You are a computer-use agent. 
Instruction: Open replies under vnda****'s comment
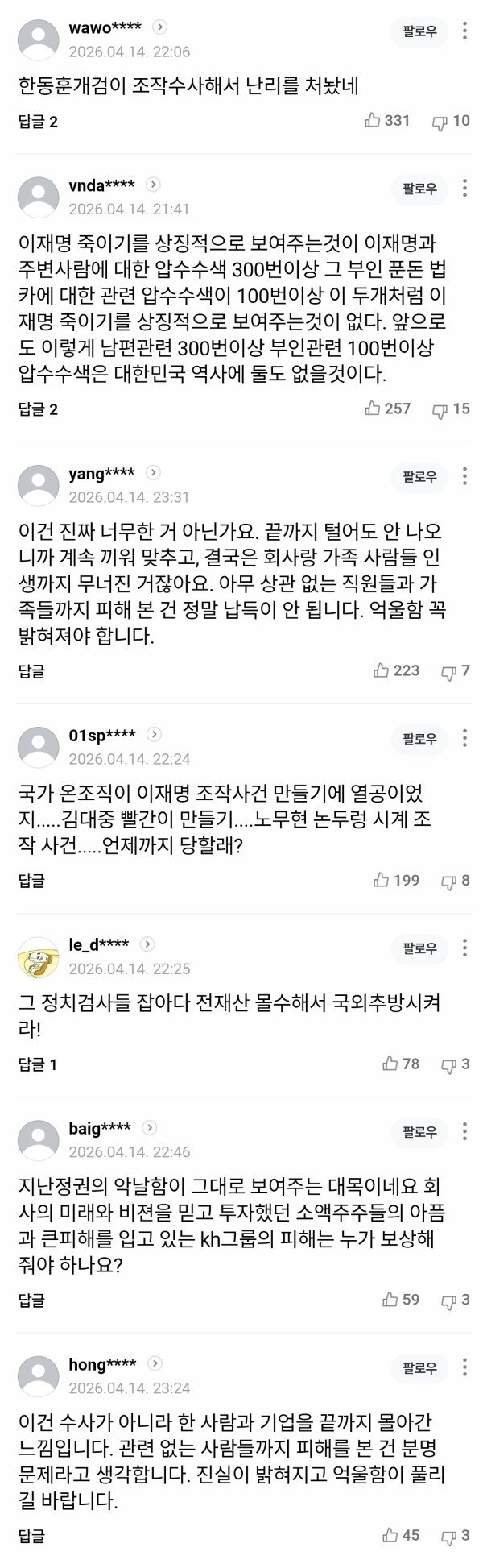[38, 409]
